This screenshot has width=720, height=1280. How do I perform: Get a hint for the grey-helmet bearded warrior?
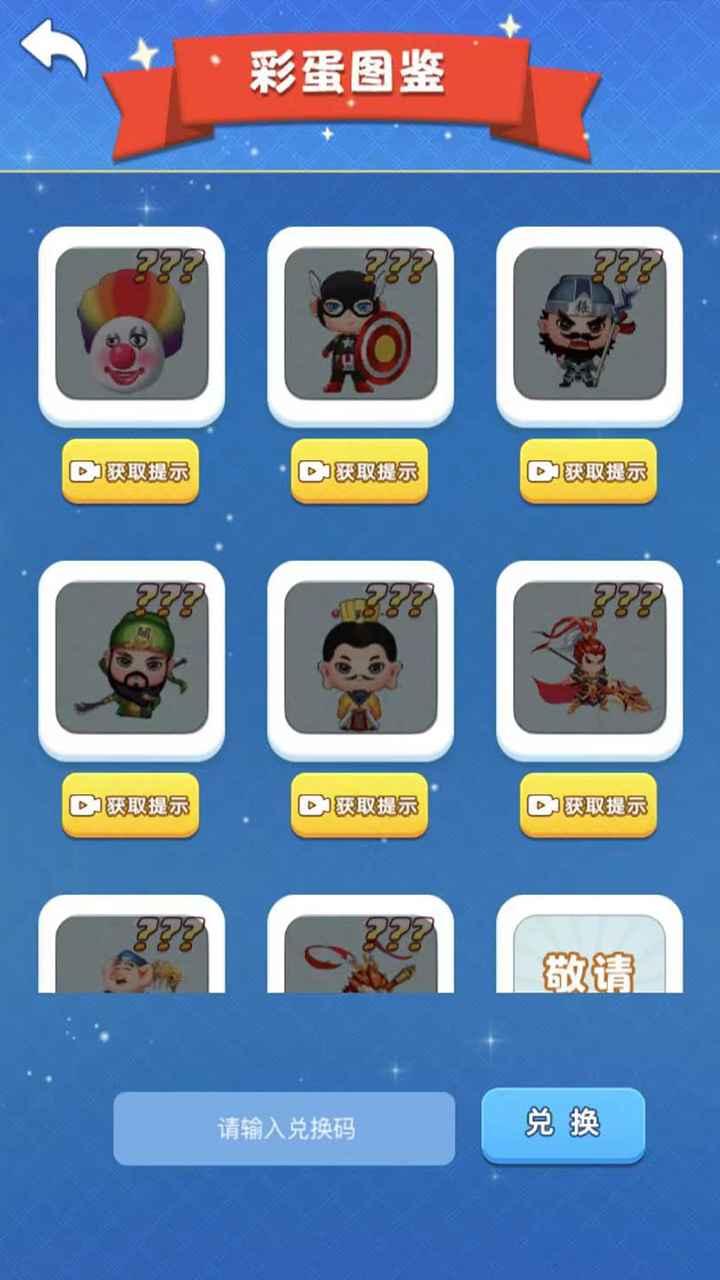(x=589, y=471)
